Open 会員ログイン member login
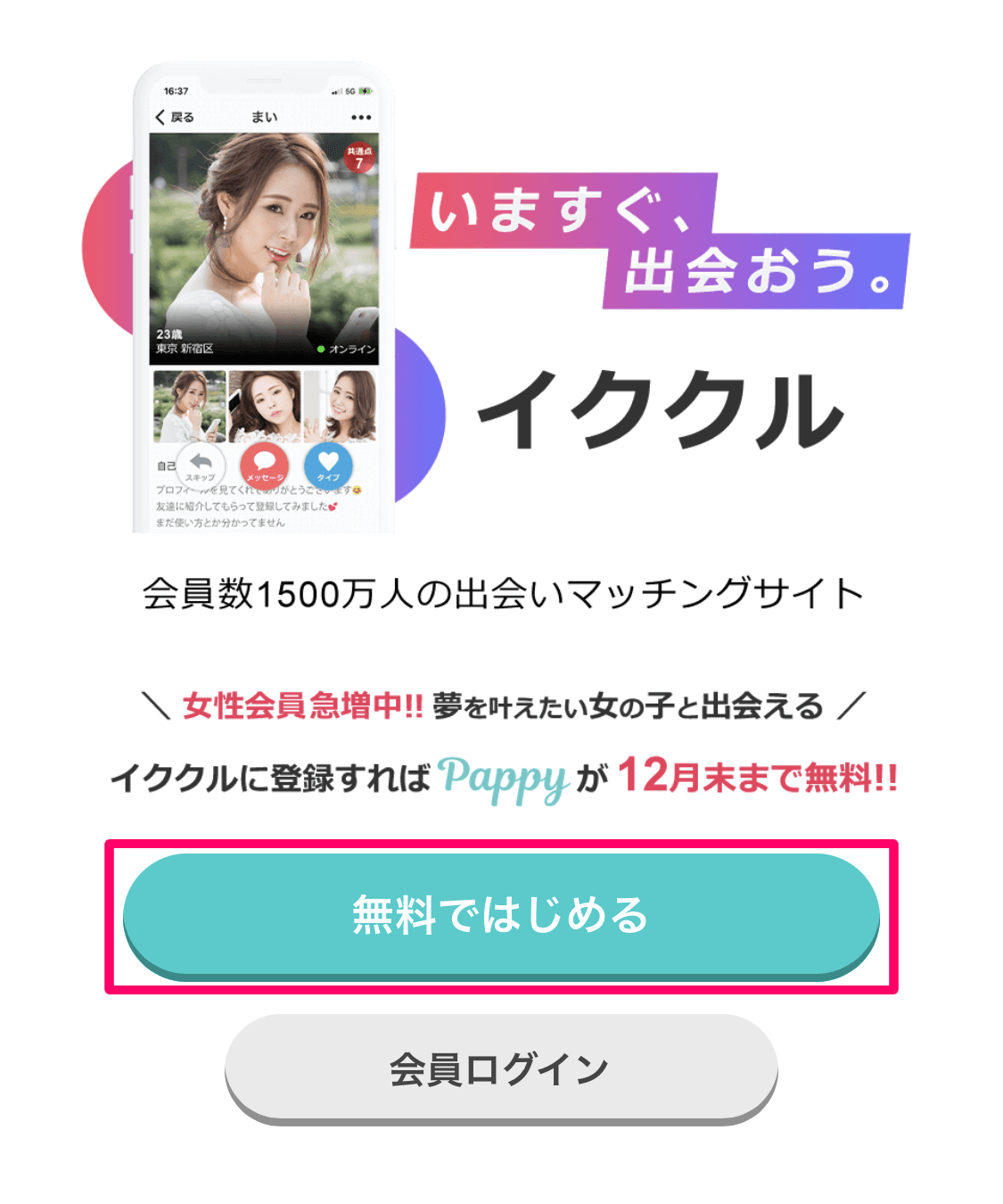The width and height of the screenshot is (1003, 1204). 501,1068
